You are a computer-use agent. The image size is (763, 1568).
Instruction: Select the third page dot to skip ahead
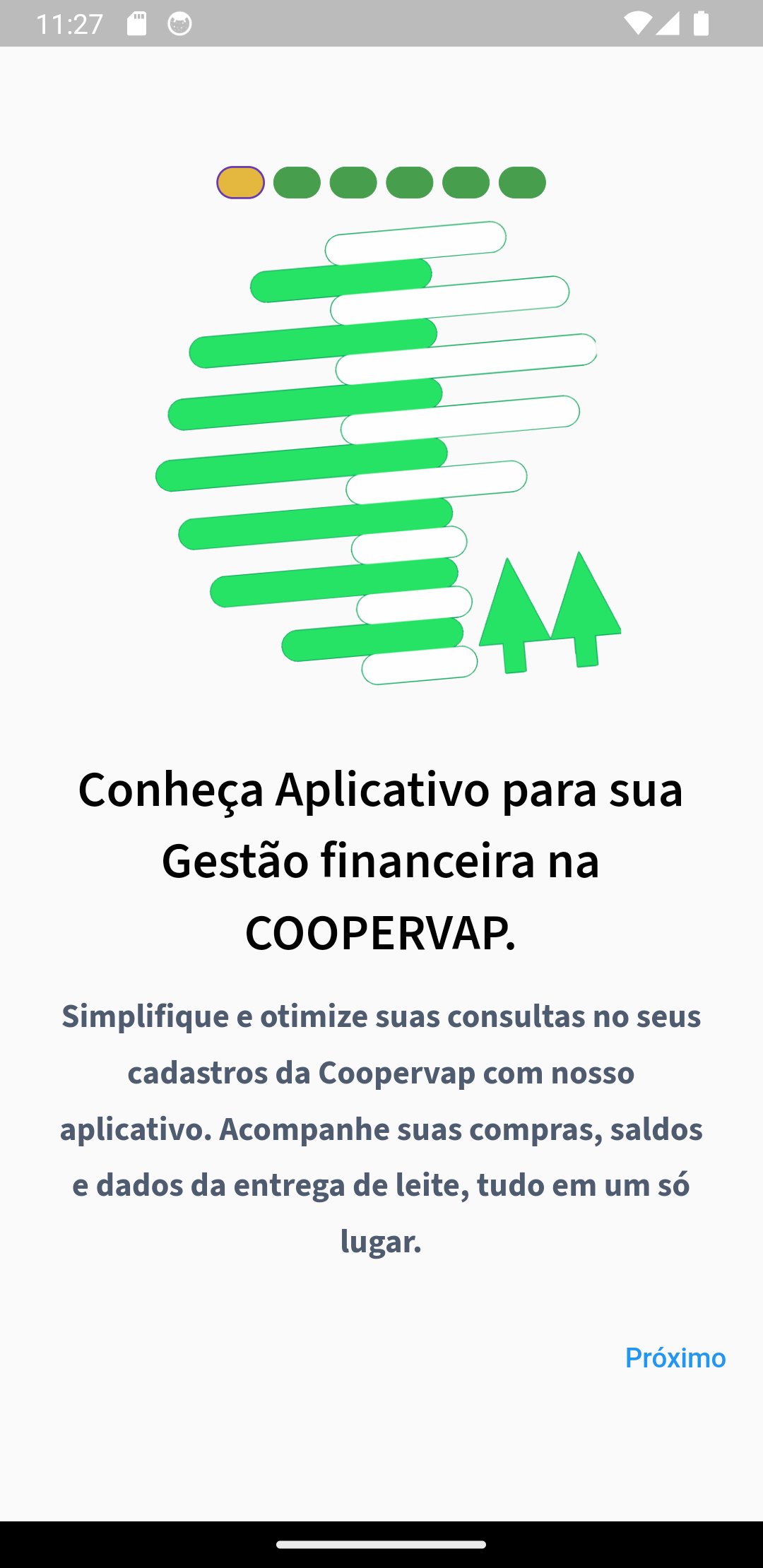click(x=353, y=182)
